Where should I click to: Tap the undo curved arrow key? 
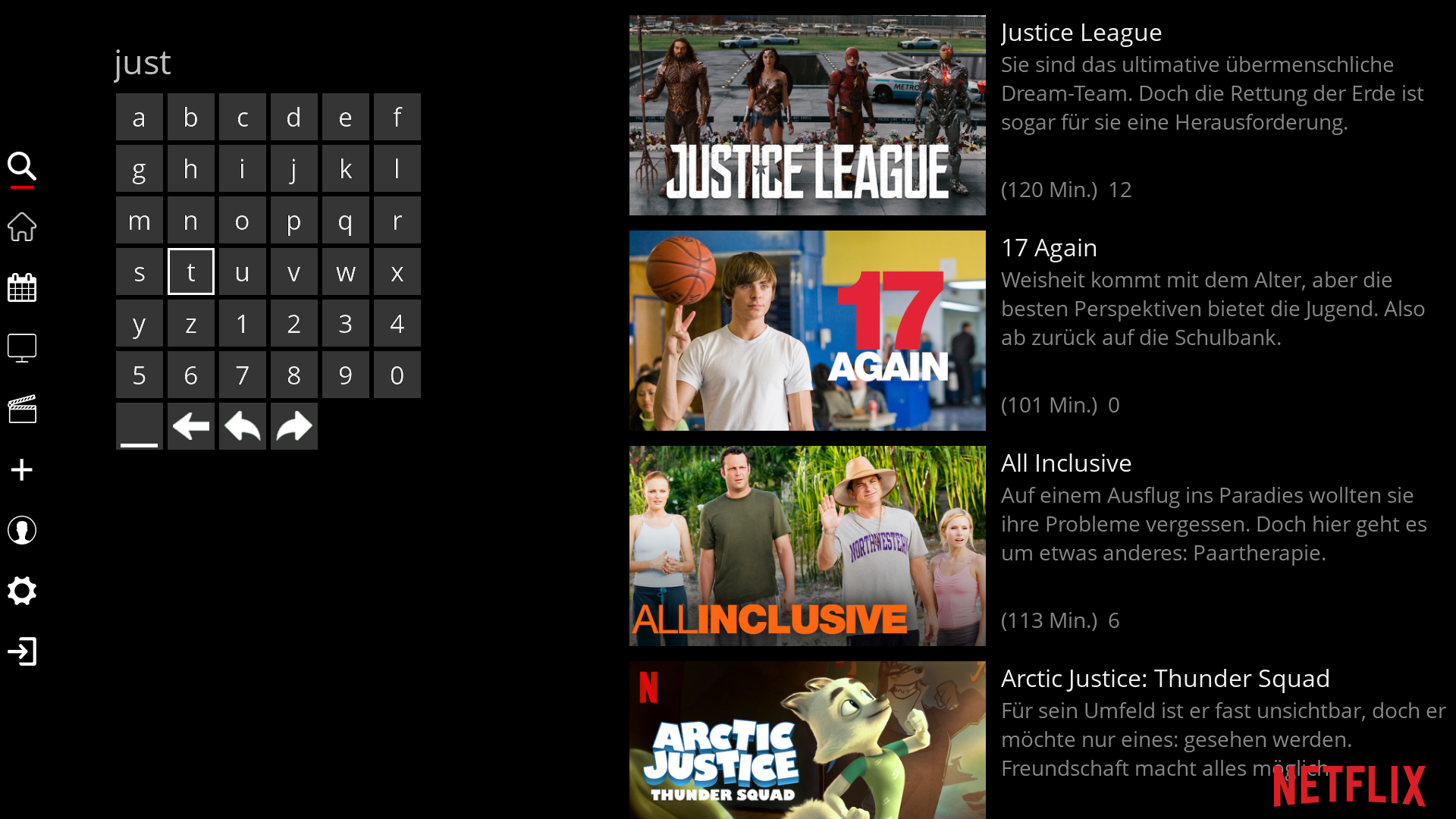click(242, 426)
